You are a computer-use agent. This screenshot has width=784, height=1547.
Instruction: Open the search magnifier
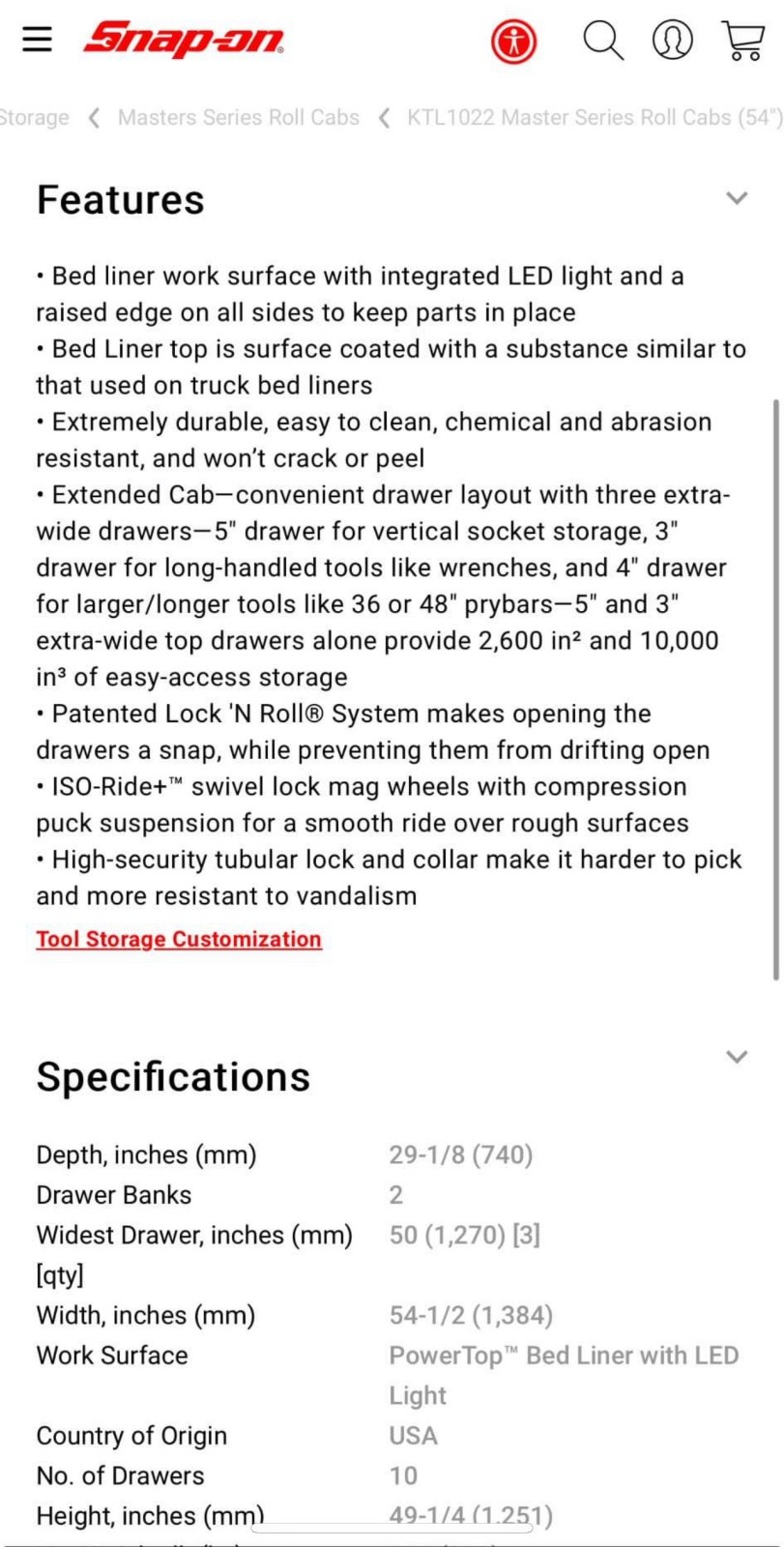tap(602, 41)
